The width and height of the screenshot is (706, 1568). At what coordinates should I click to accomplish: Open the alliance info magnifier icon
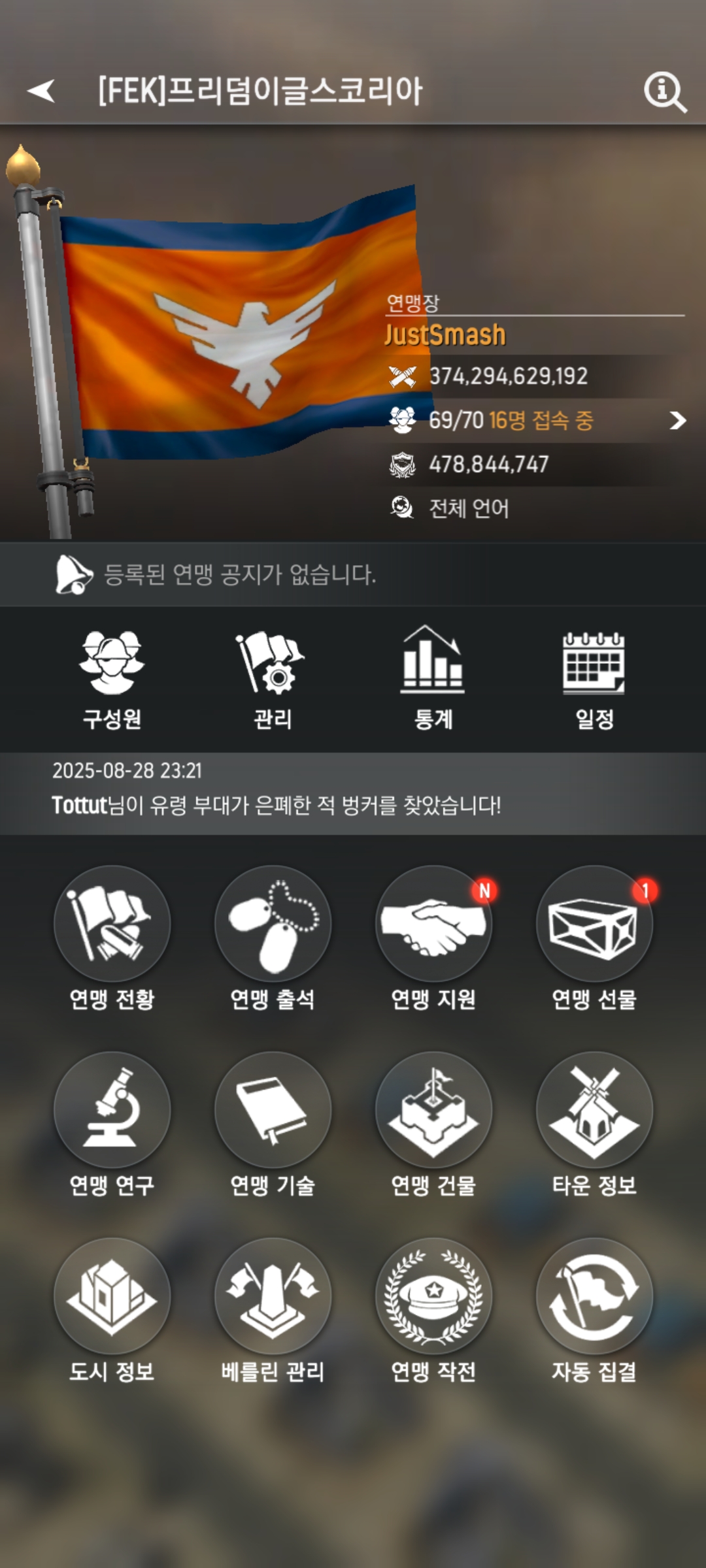point(665,92)
